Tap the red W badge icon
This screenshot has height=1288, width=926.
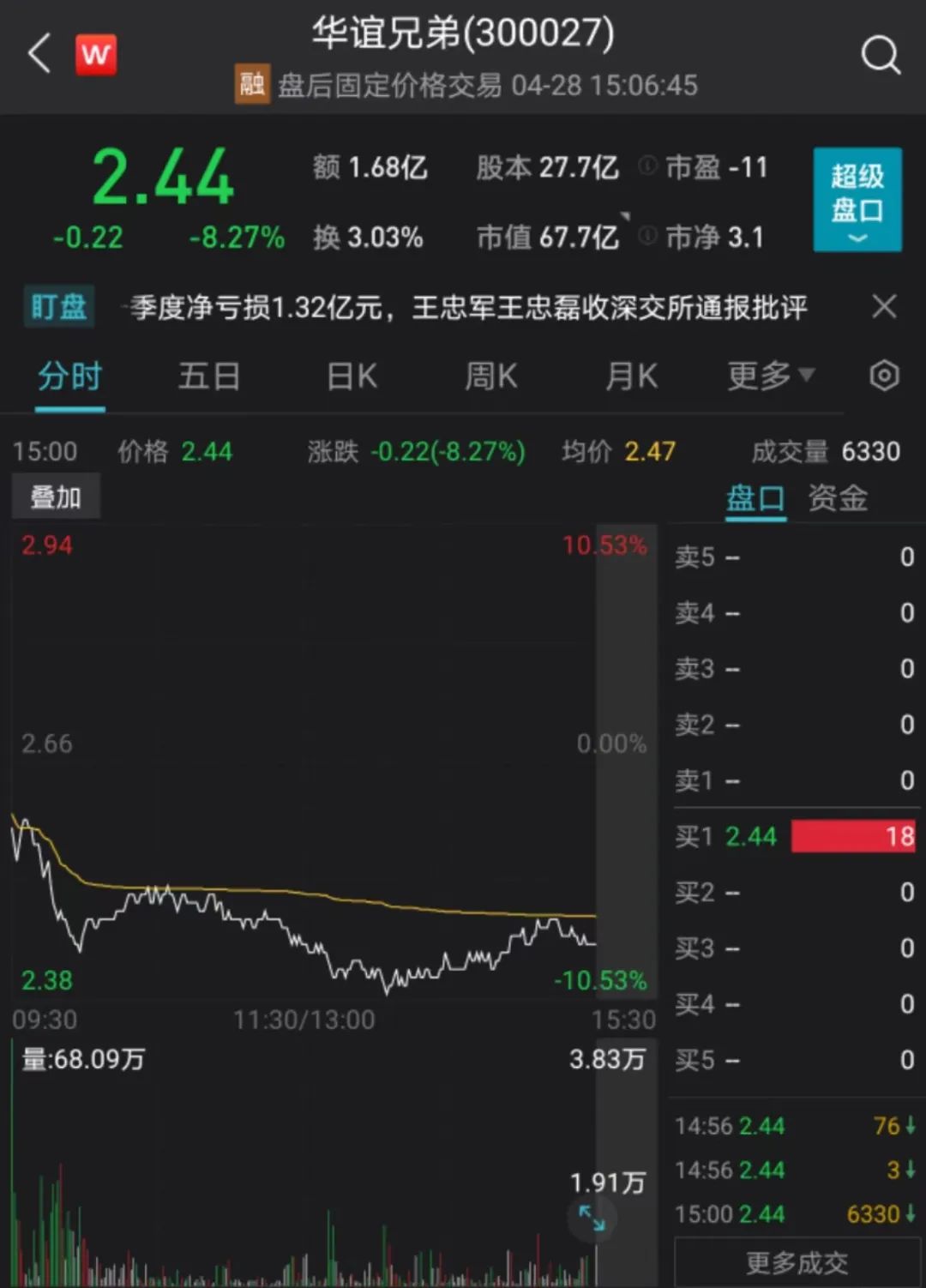[x=96, y=55]
